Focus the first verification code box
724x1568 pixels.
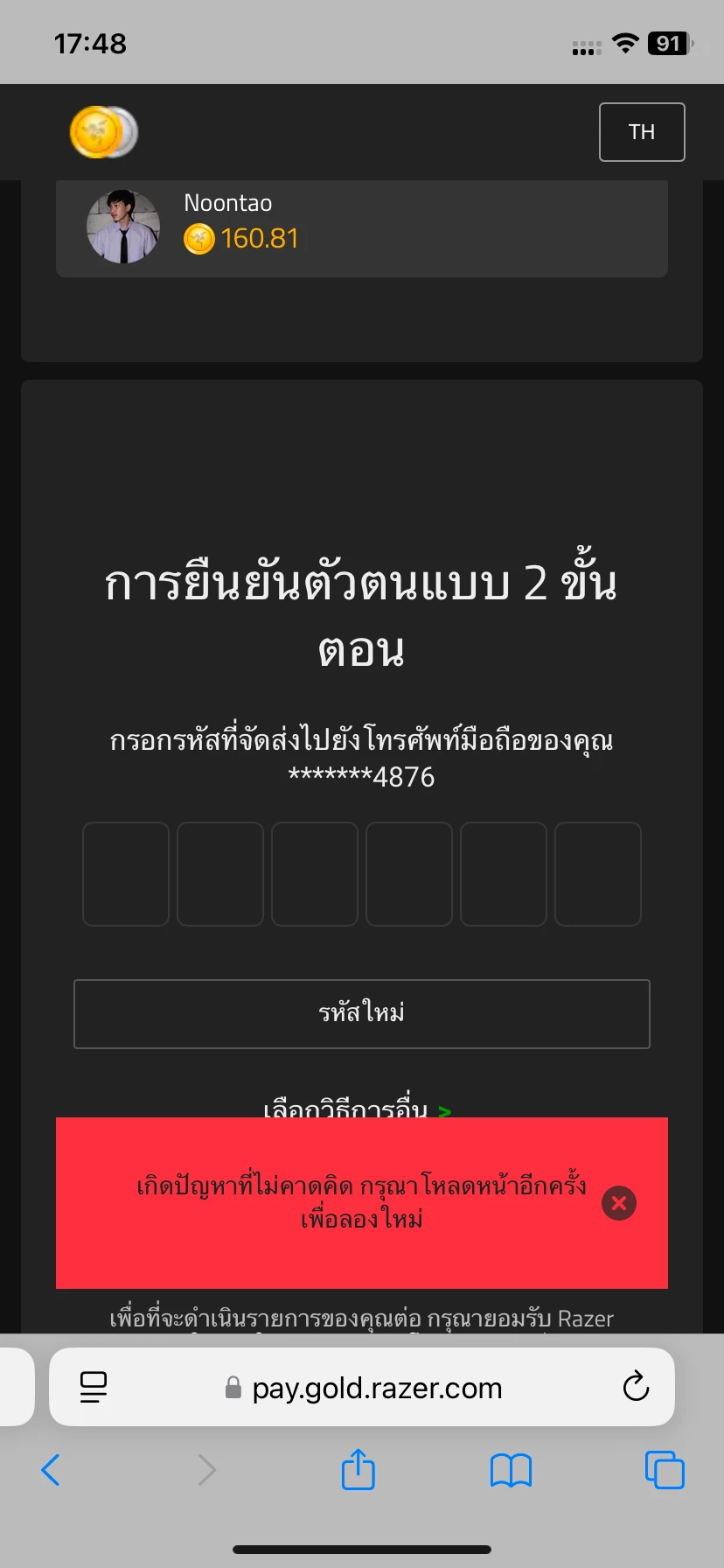tap(126, 873)
